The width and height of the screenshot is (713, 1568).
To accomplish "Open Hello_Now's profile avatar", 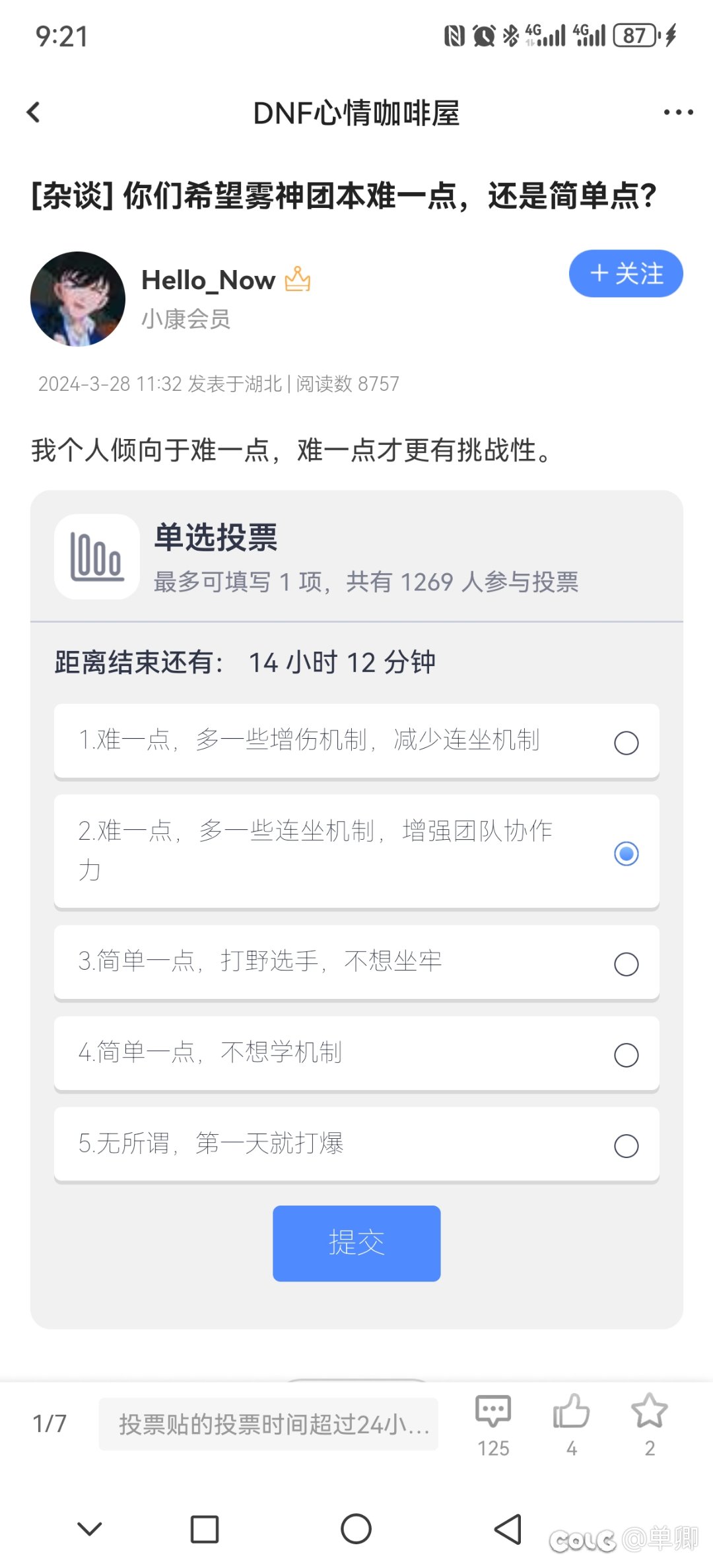I will click(78, 298).
